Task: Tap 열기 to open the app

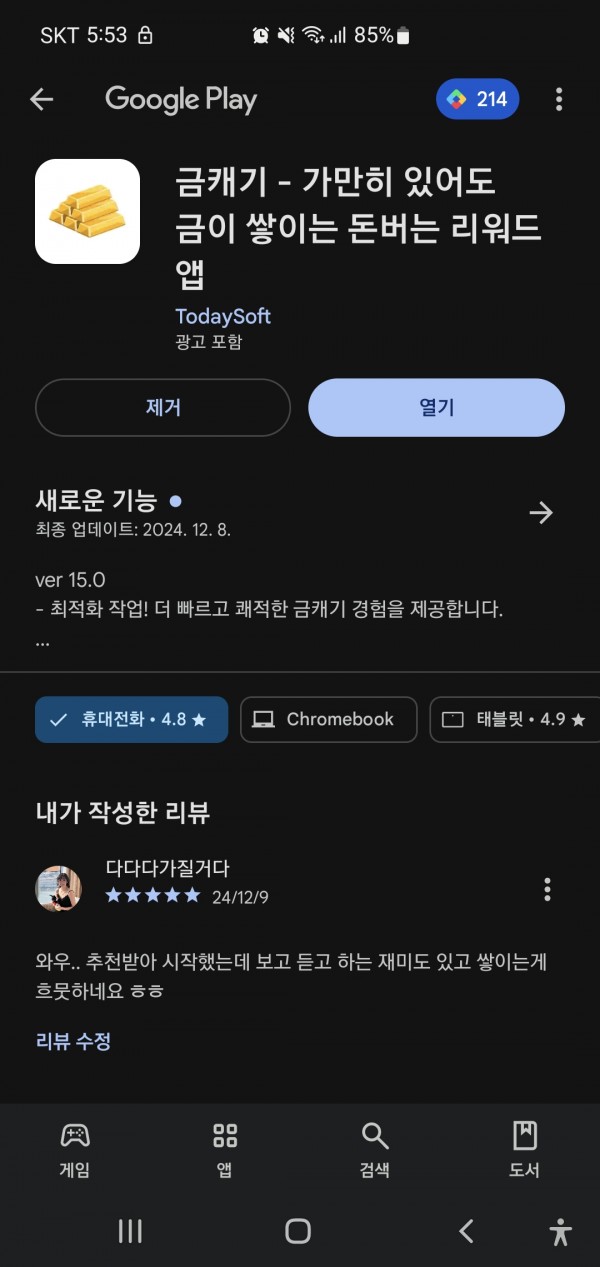Action: point(436,407)
